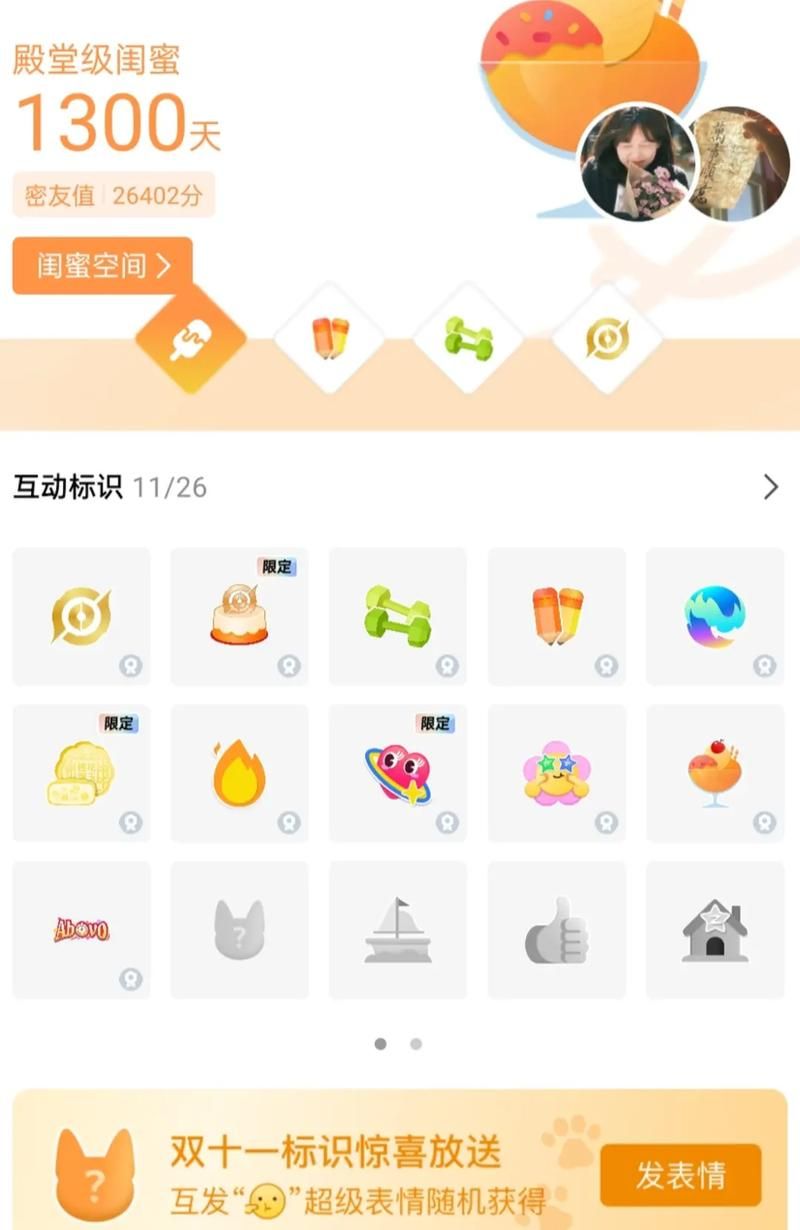Select the gold coin badge diamond

pyautogui.click(x=607, y=339)
